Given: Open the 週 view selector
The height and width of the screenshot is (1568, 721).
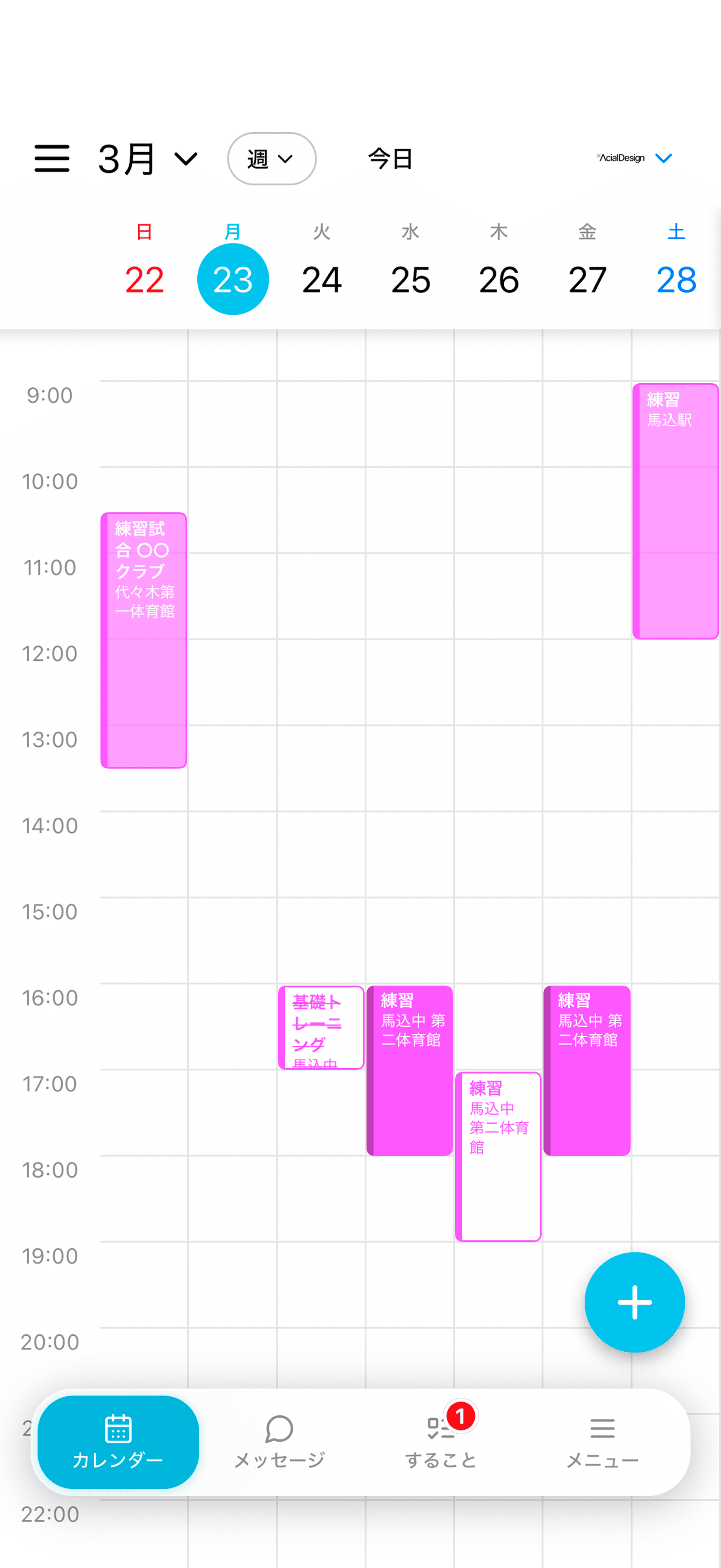Looking at the screenshot, I should pos(271,159).
